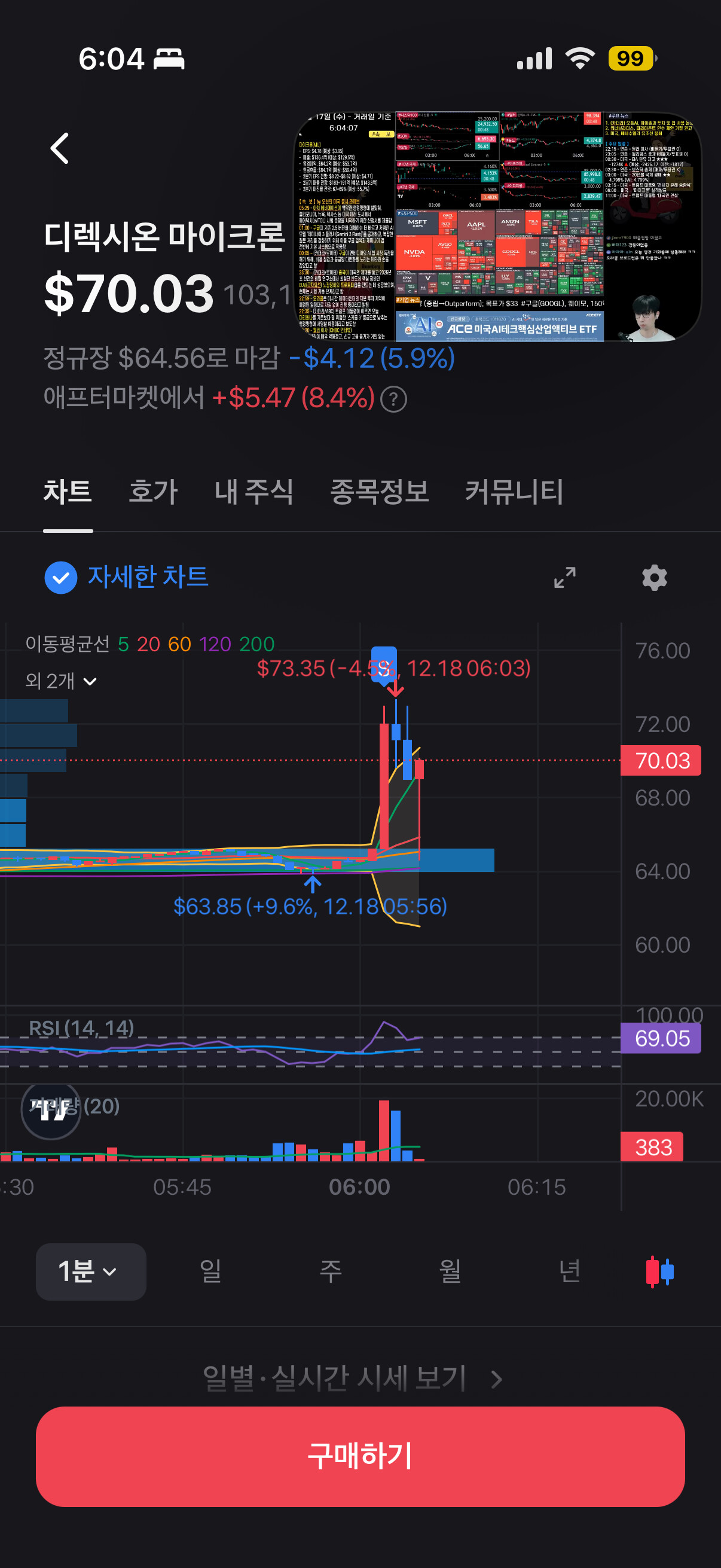Expand the chart to fullscreen
The height and width of the screenshot is (1568, 721).
(x=564, y=577)
